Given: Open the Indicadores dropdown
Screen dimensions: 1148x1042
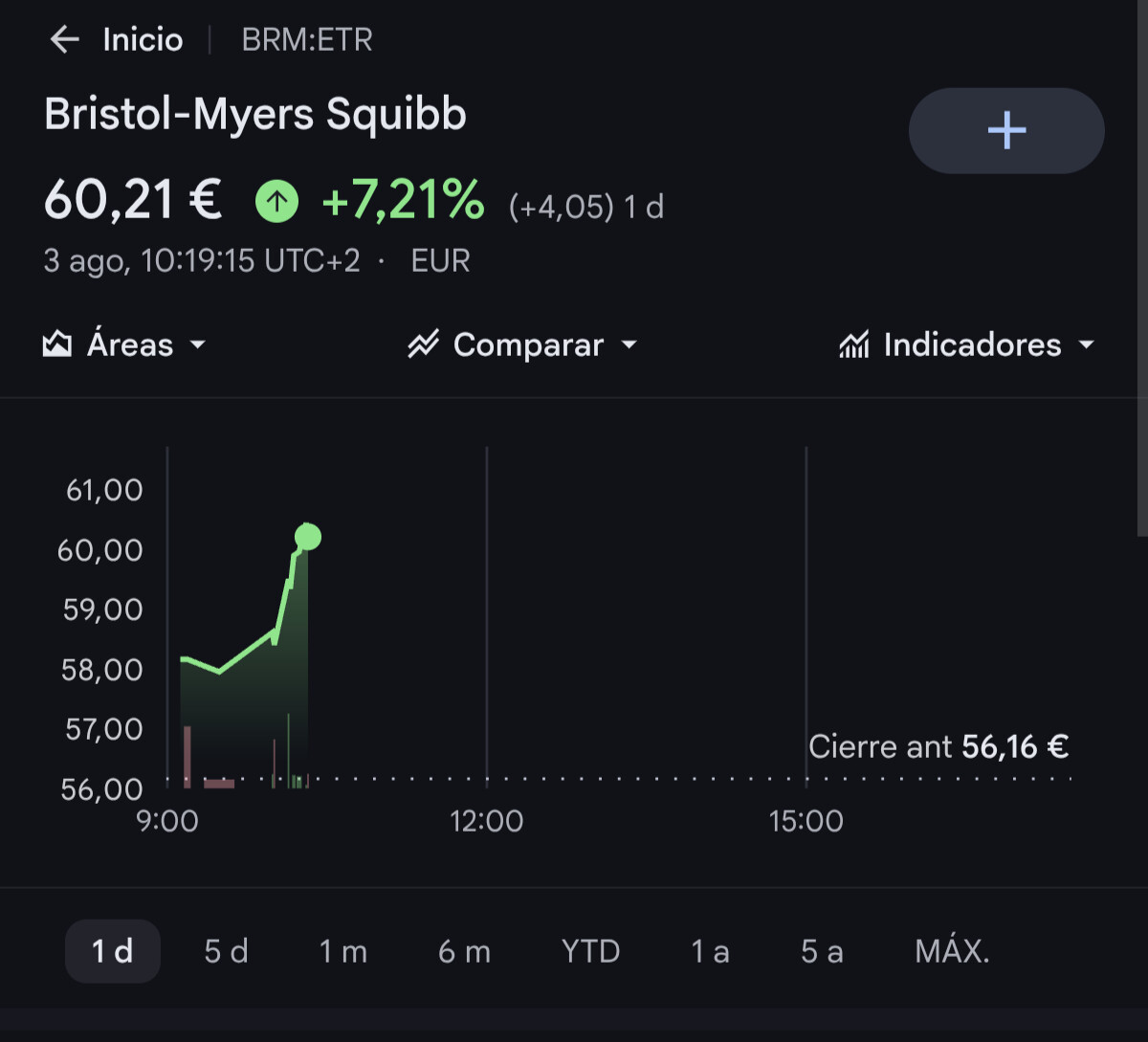Looking at the screenshot, I should [966, 344].
